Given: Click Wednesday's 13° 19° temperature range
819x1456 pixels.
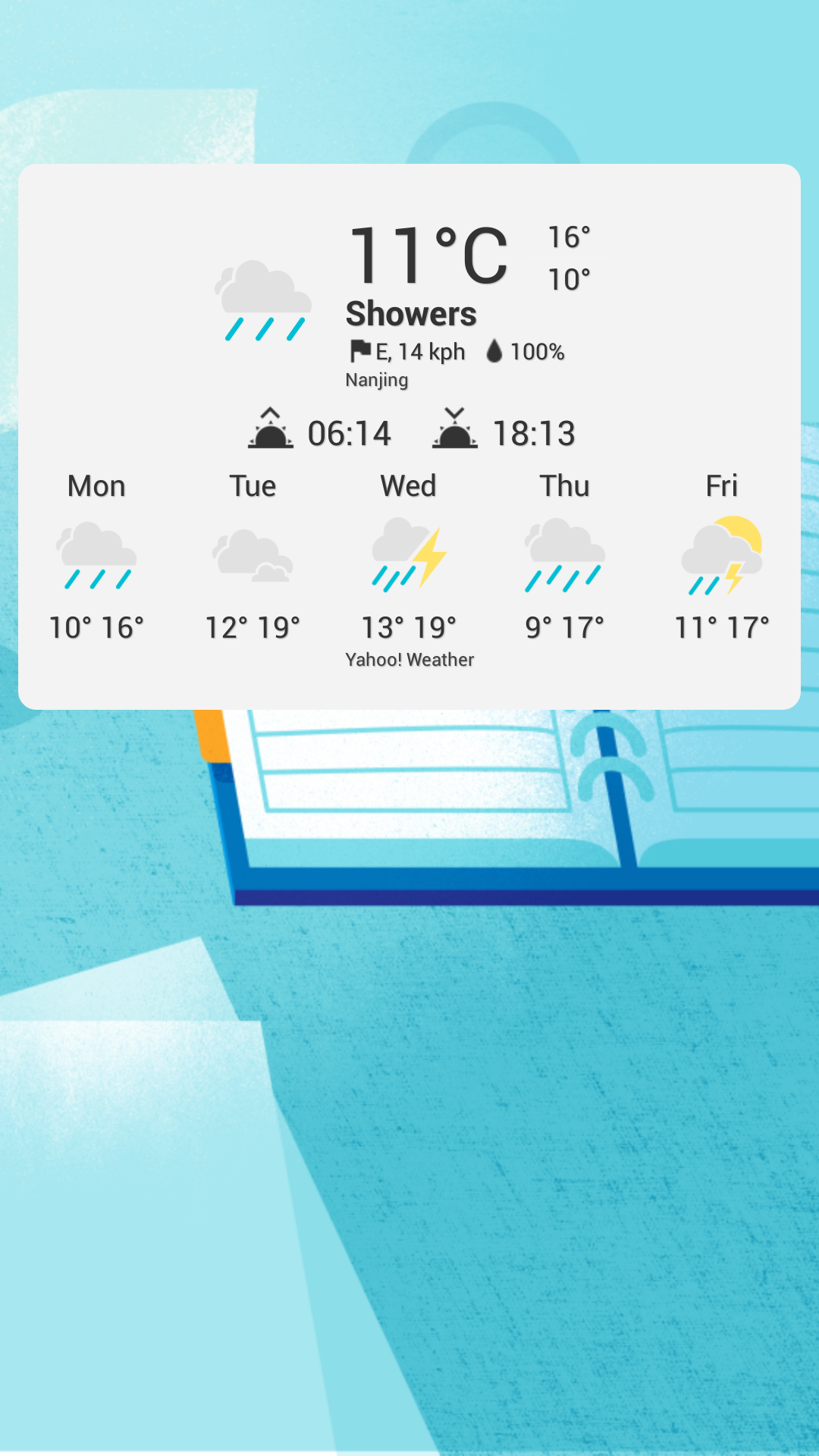Looking at the screenshot, I should [x=409, y=626].
